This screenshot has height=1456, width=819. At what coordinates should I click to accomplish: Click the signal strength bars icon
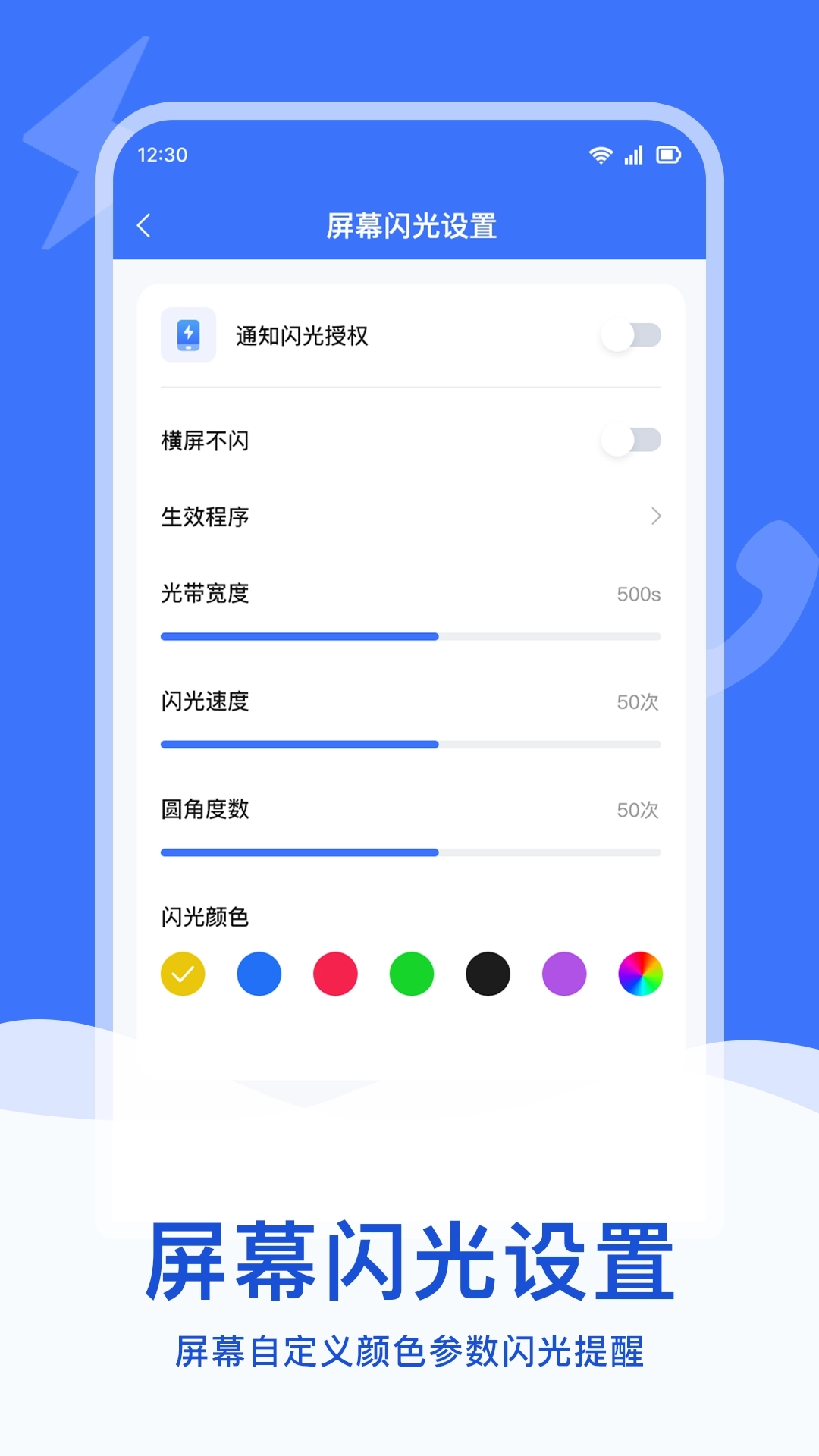click(x=632, y=154)
